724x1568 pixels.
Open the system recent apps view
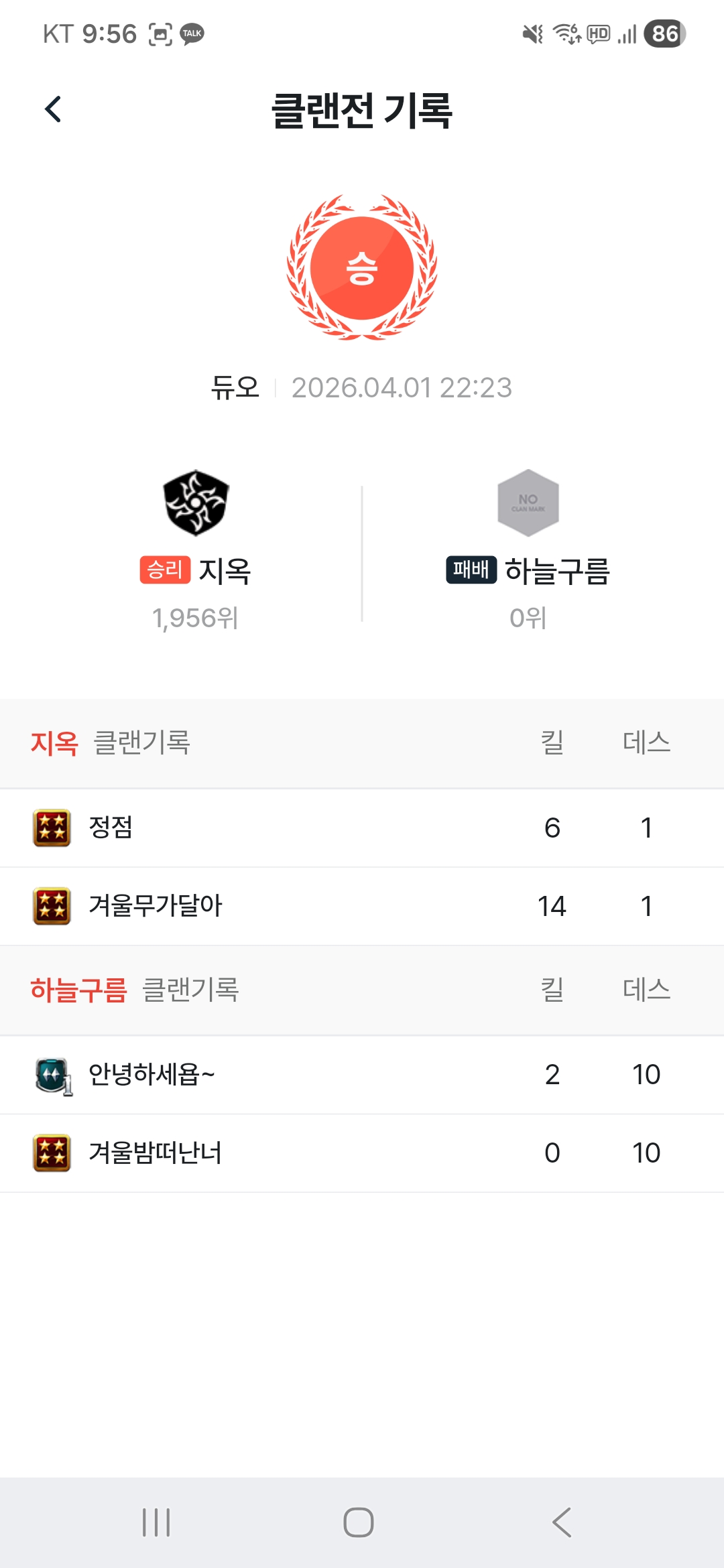tap(156, 1522)
